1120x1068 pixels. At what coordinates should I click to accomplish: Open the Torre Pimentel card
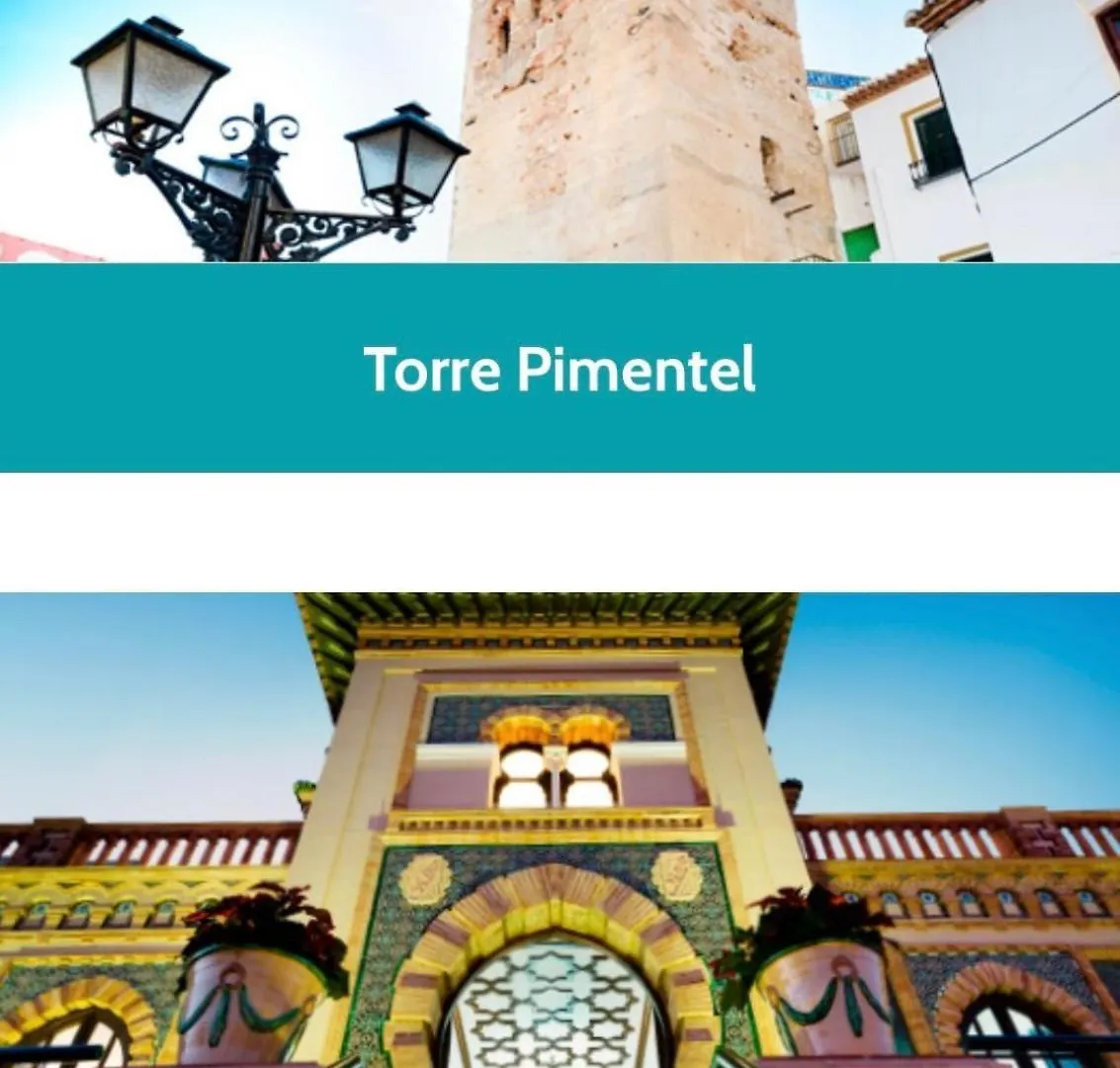click(560, 368)
